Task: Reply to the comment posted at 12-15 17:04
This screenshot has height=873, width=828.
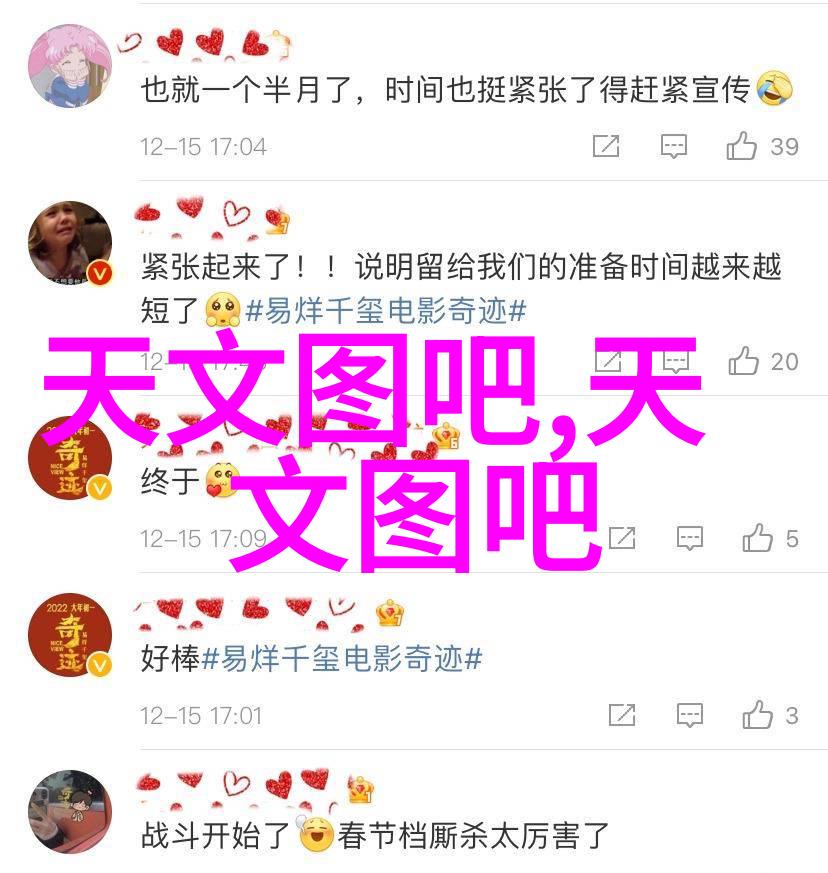Action: 674,146
